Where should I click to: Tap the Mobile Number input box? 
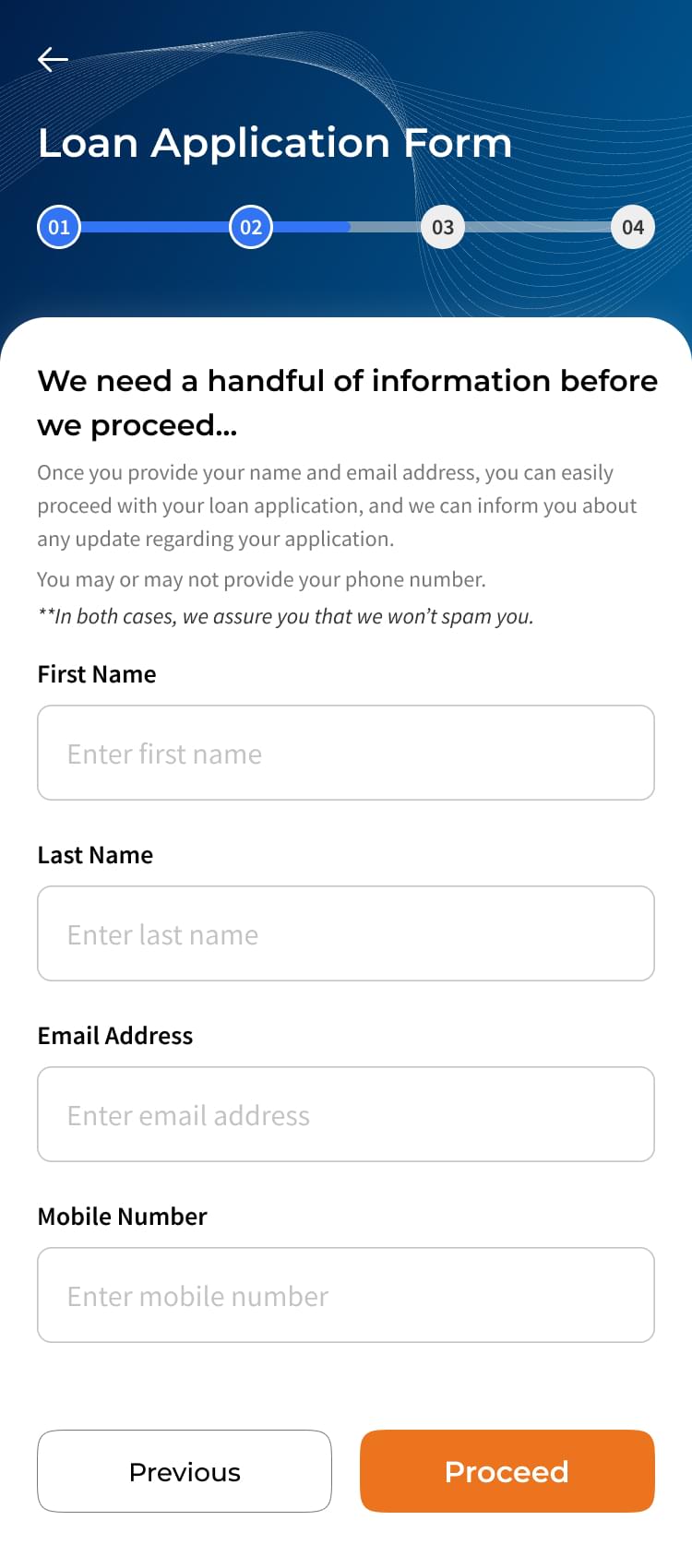tap(346, 1295)
